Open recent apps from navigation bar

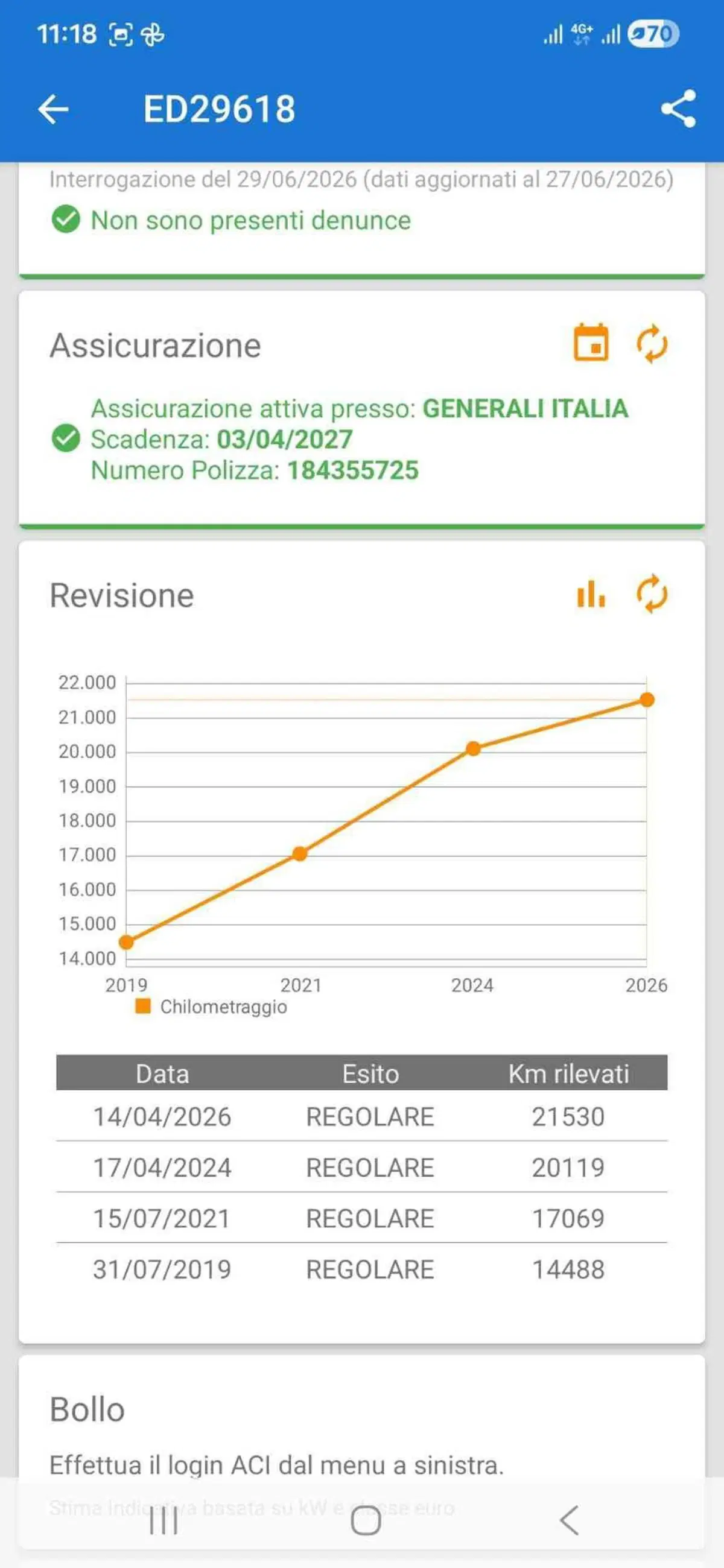click(163, 1520)
